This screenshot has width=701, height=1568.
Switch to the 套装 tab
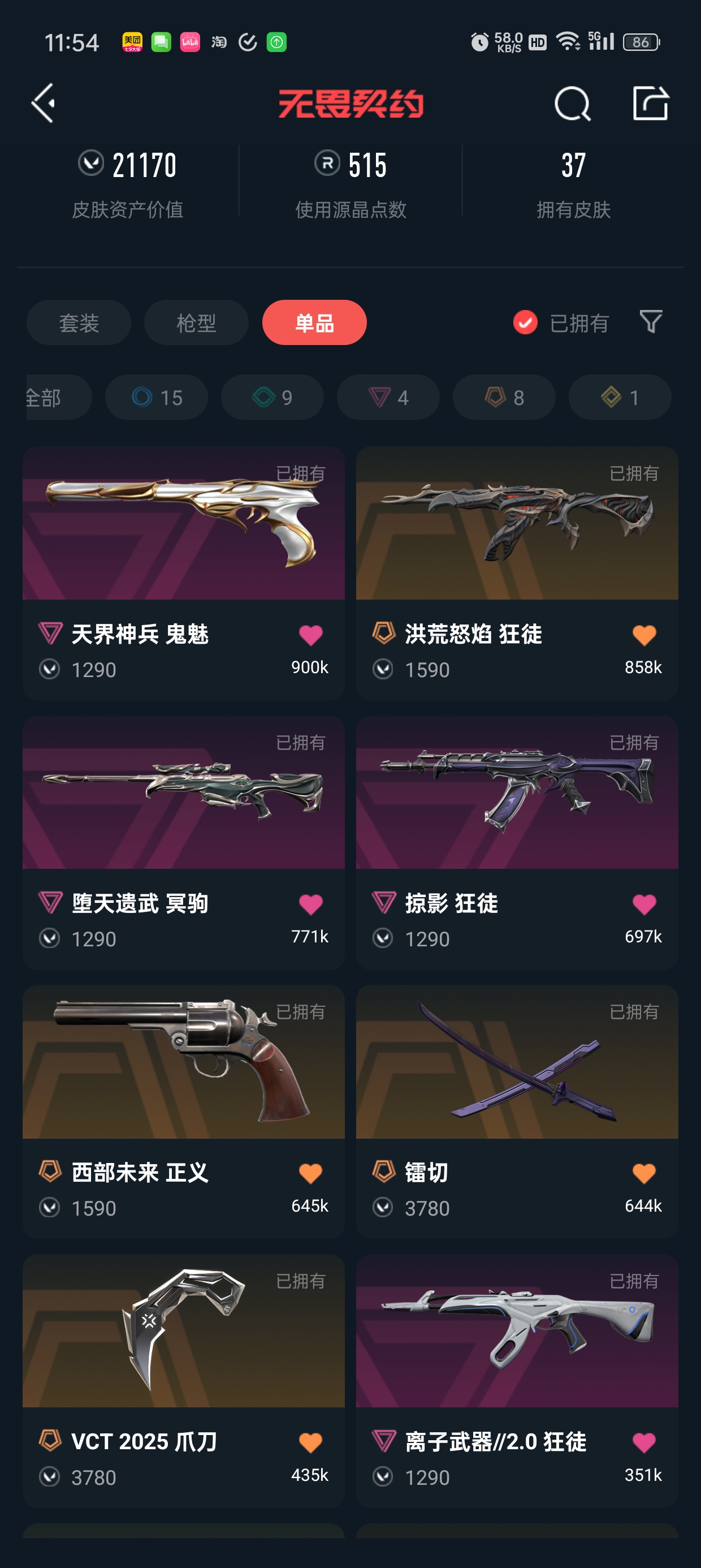79,322
